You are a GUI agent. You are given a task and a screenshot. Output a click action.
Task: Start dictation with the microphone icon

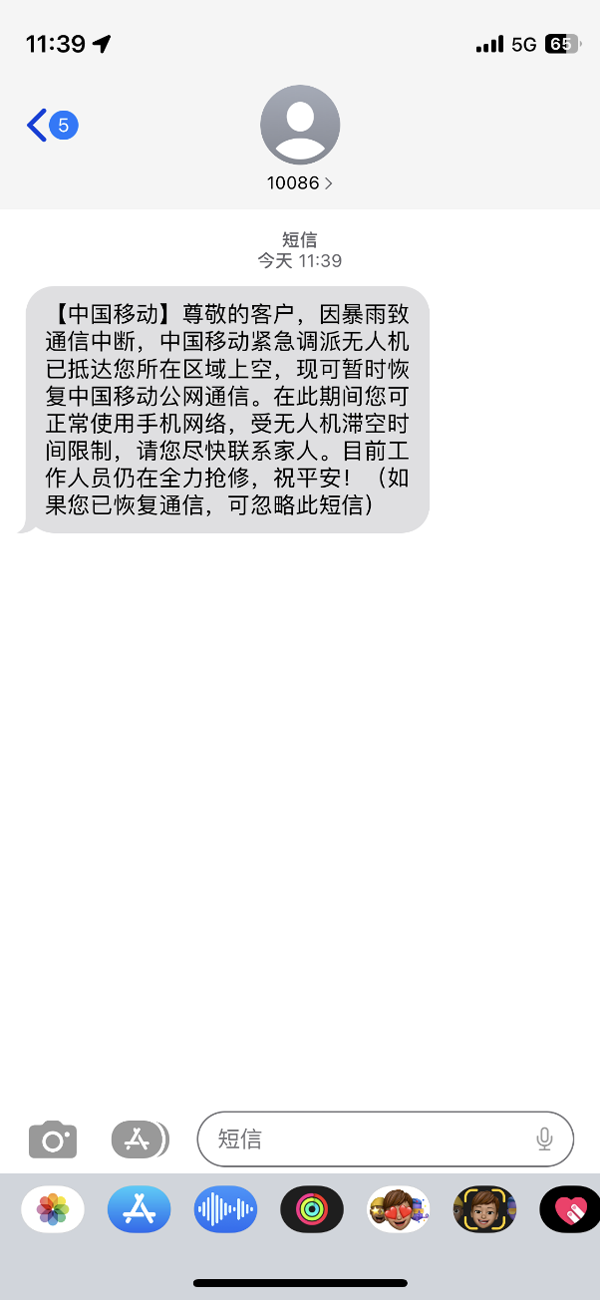coord(545,1138)
